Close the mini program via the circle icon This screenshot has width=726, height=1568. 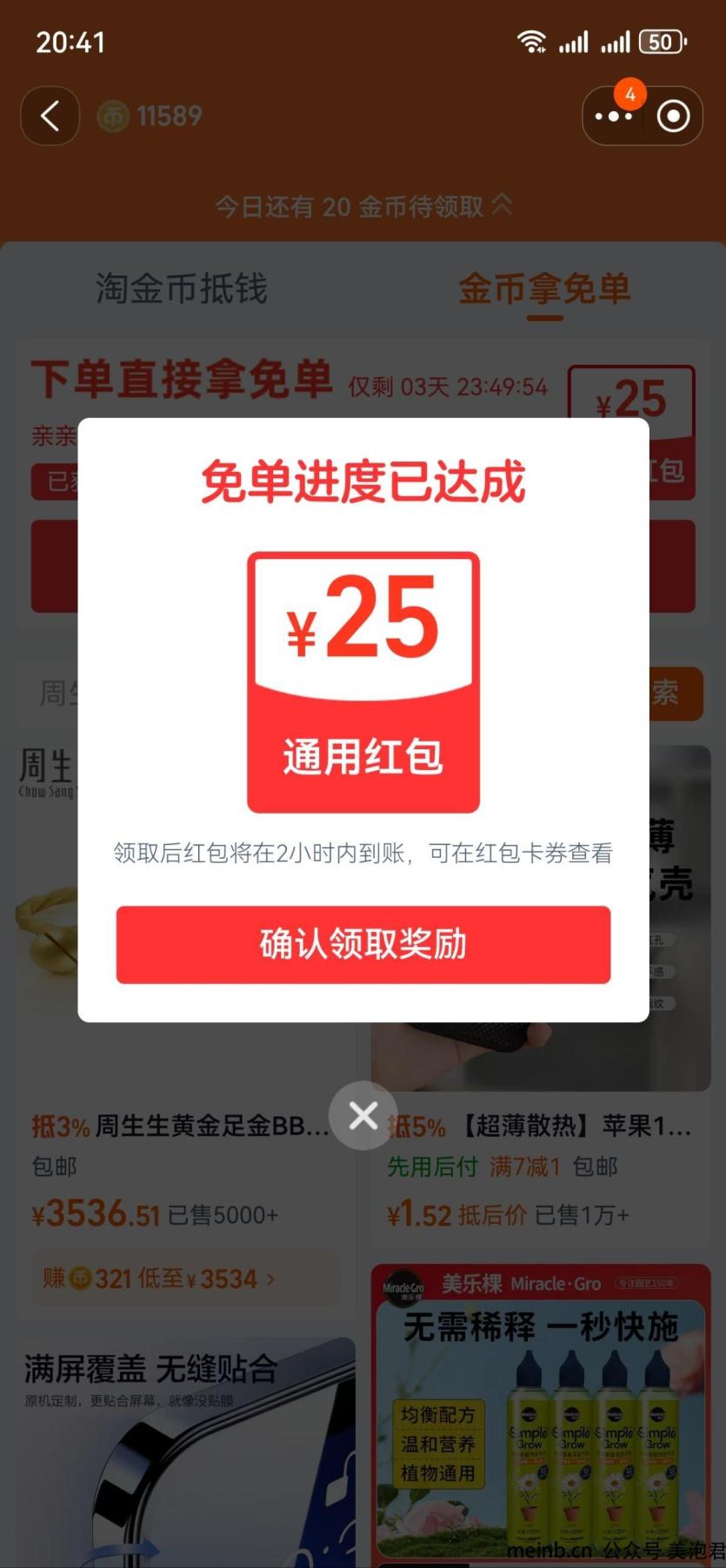(x=673, y=116)
